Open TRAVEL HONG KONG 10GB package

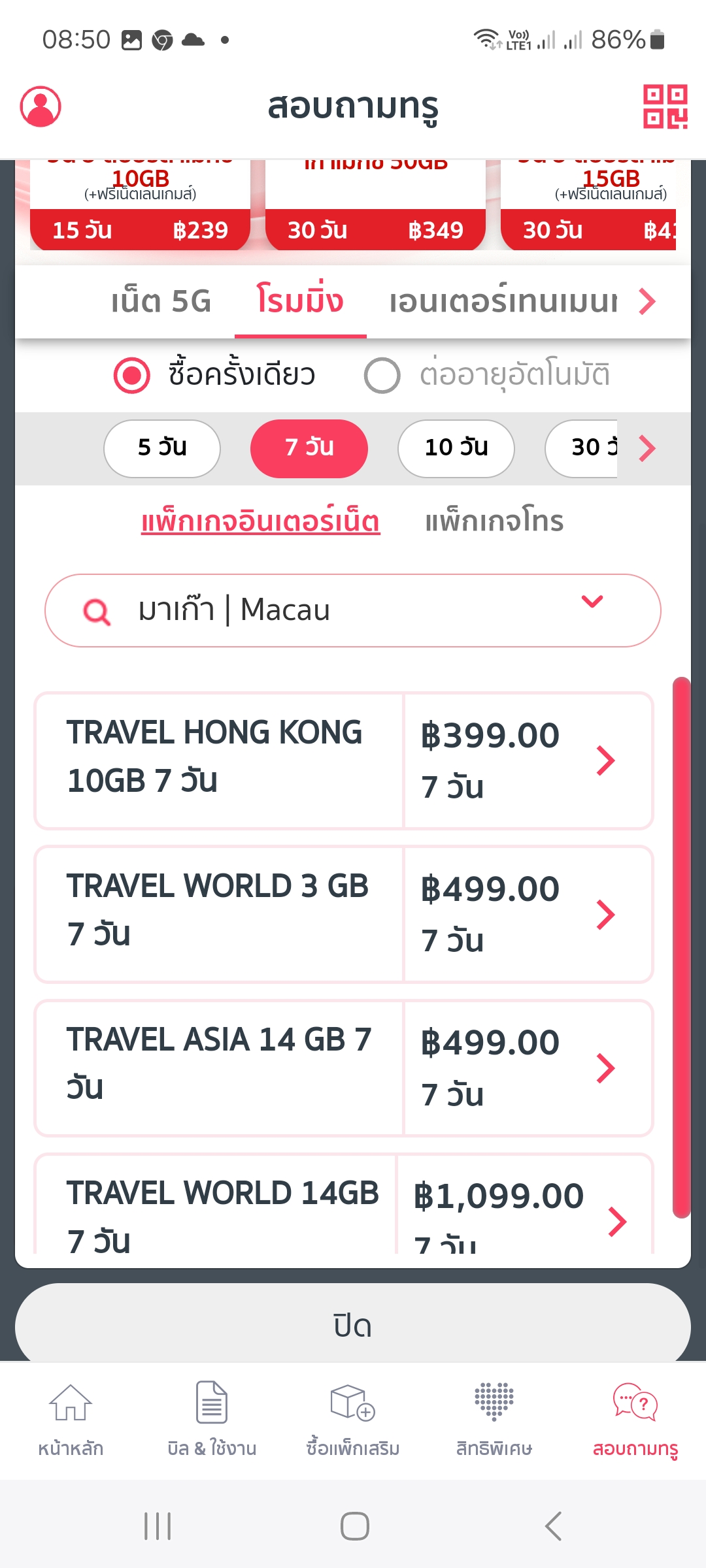(x=344, y=760)
